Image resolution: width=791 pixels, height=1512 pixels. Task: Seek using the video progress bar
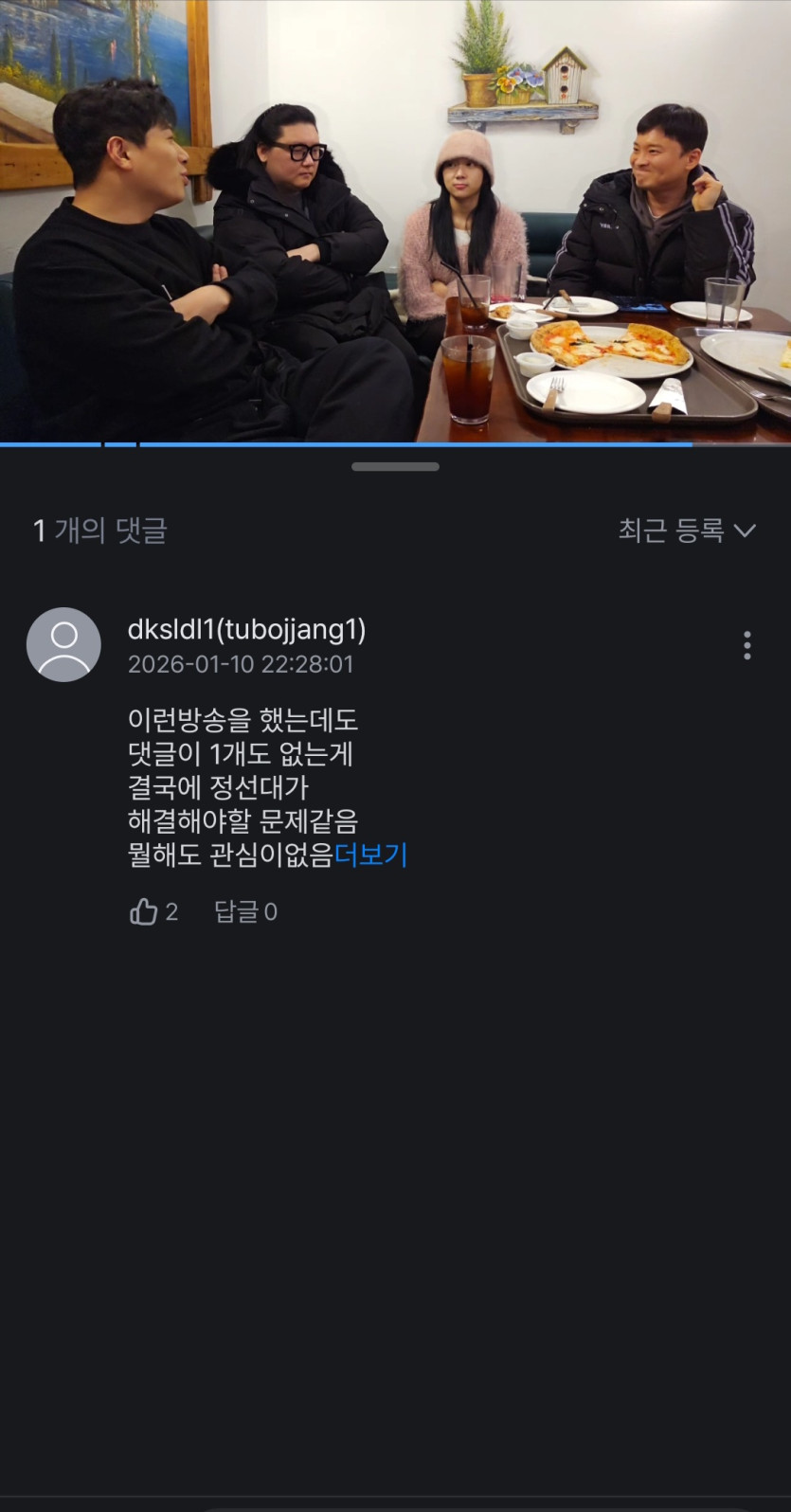[395, 443]
